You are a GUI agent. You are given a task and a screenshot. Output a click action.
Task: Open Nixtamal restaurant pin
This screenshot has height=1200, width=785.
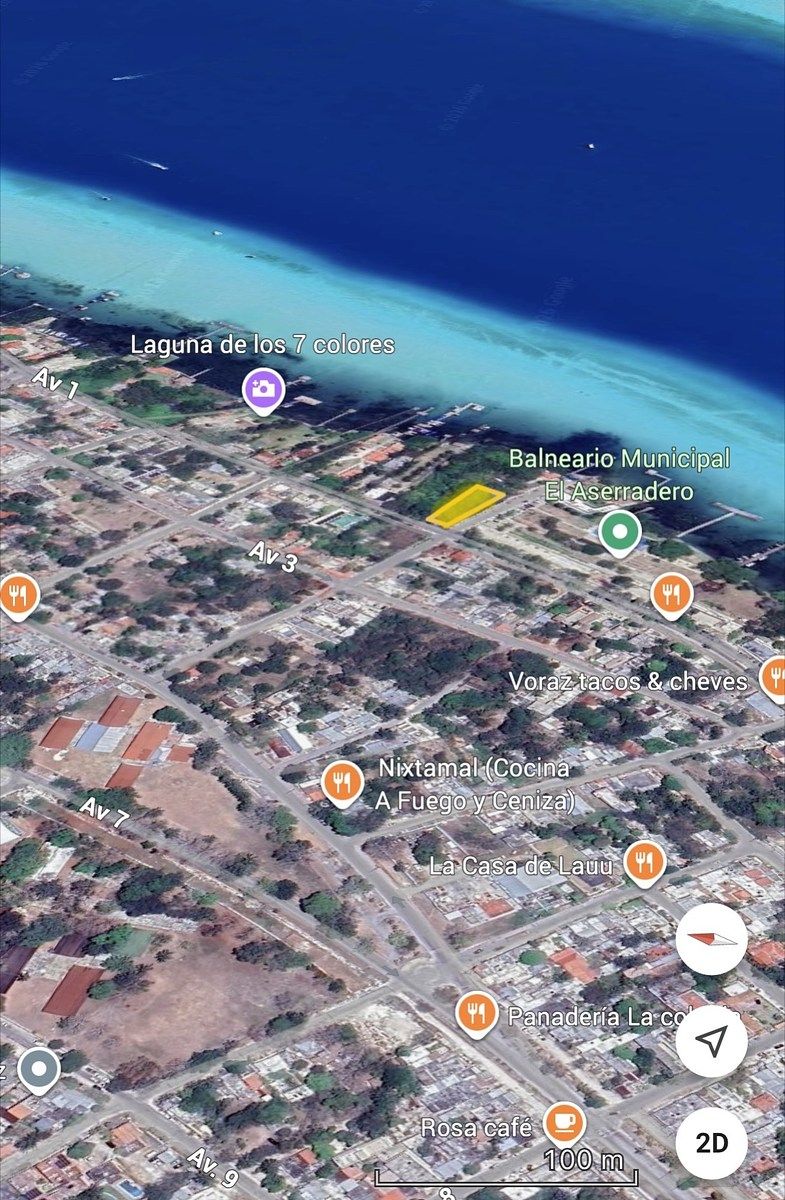342,782
